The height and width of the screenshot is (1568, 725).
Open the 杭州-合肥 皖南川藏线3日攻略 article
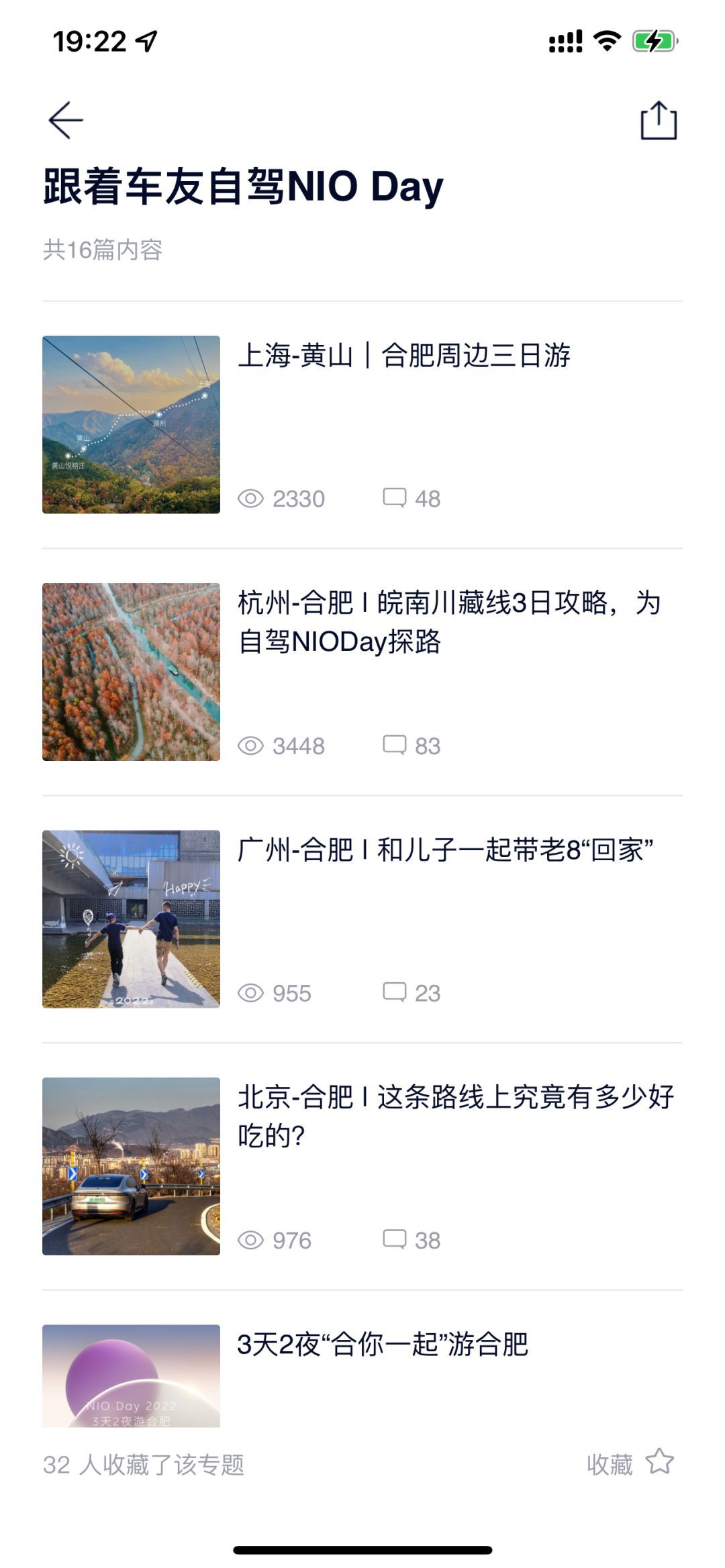pyautogui.click(x=448, y=621)
